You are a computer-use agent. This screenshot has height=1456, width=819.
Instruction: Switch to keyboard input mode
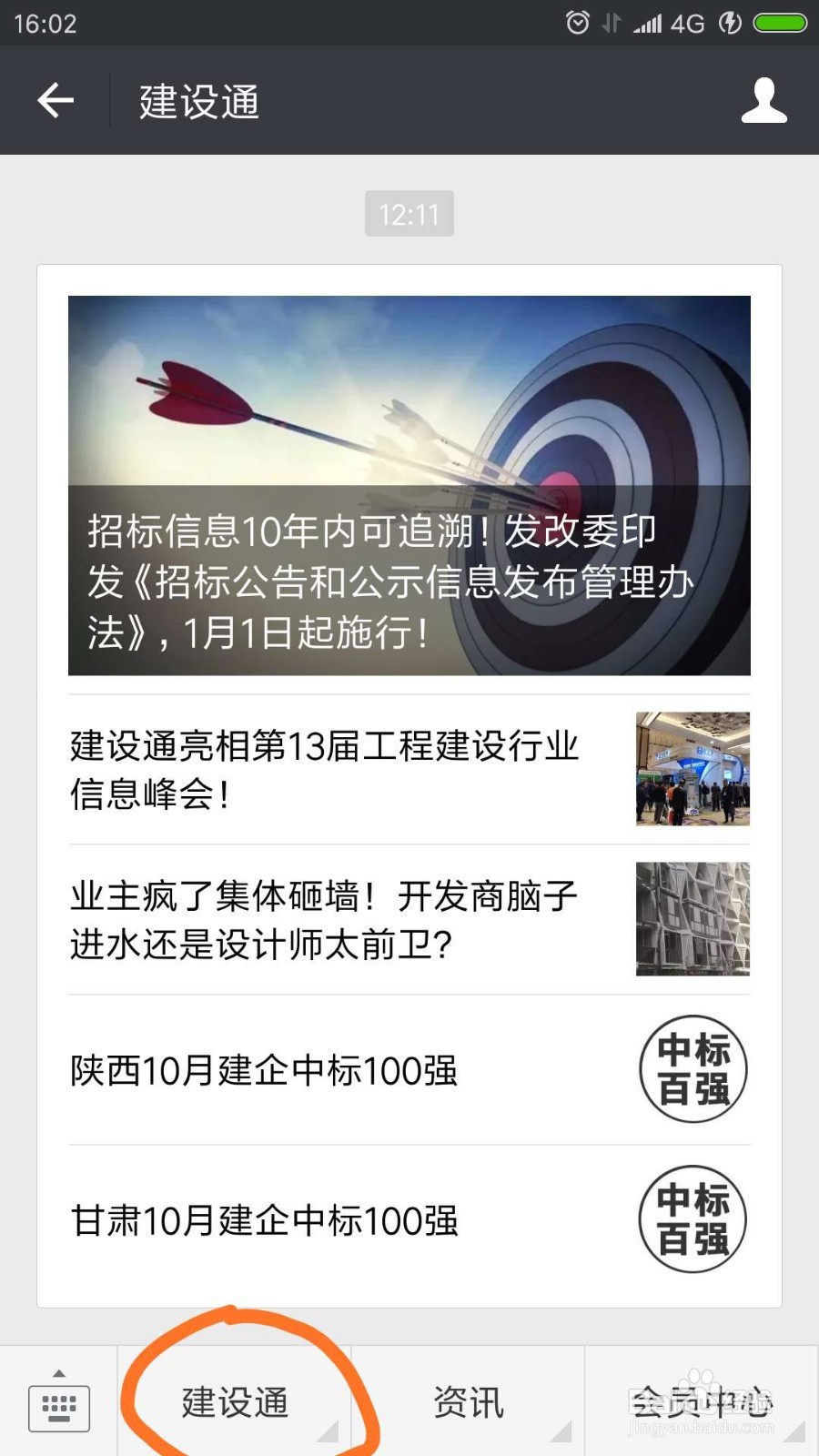tap(58, 1401)
